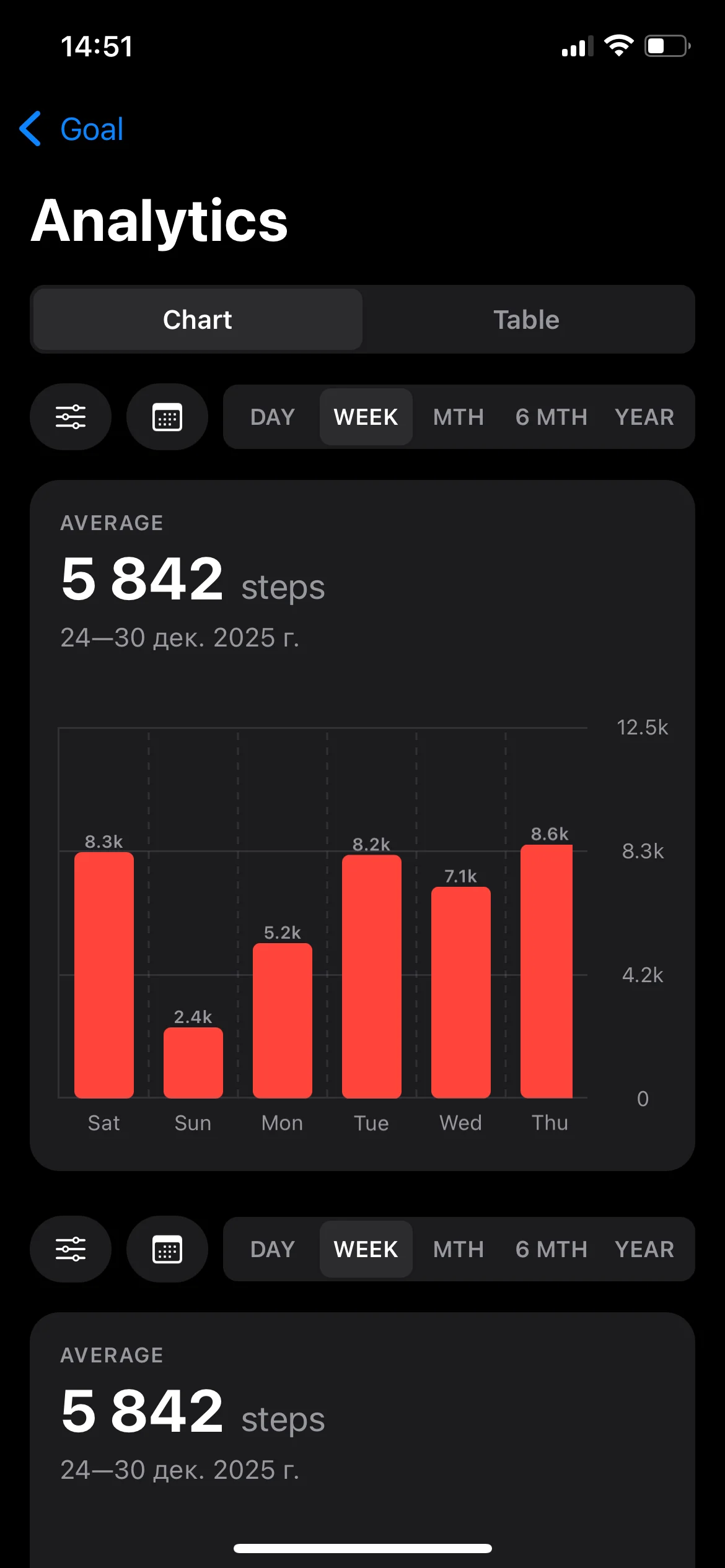Open the calendar picker for the second chart
Image resolution: width=725 pixels, height=1568 pixels.
167,1249
